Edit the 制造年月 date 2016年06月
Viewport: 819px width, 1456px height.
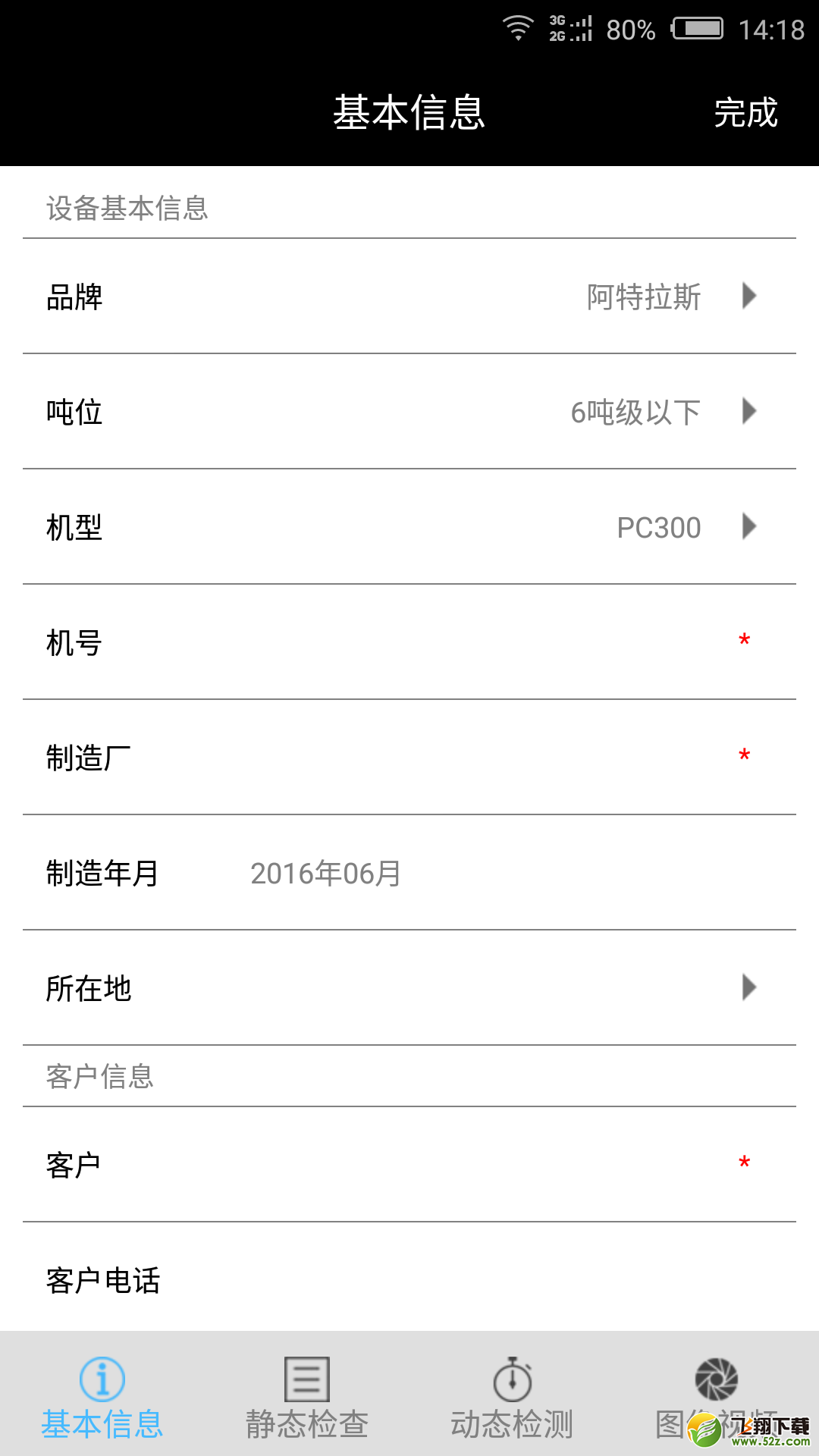tap(326, 874)
